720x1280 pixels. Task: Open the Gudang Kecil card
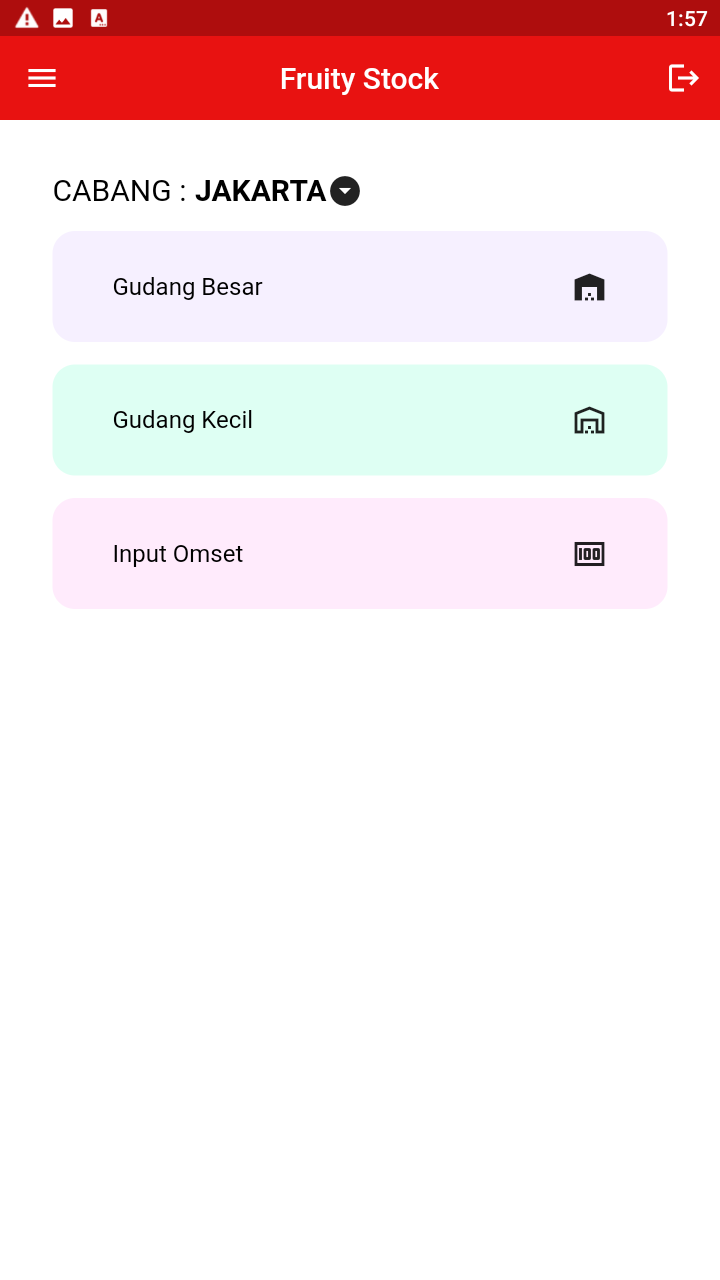tap(360, 420)
